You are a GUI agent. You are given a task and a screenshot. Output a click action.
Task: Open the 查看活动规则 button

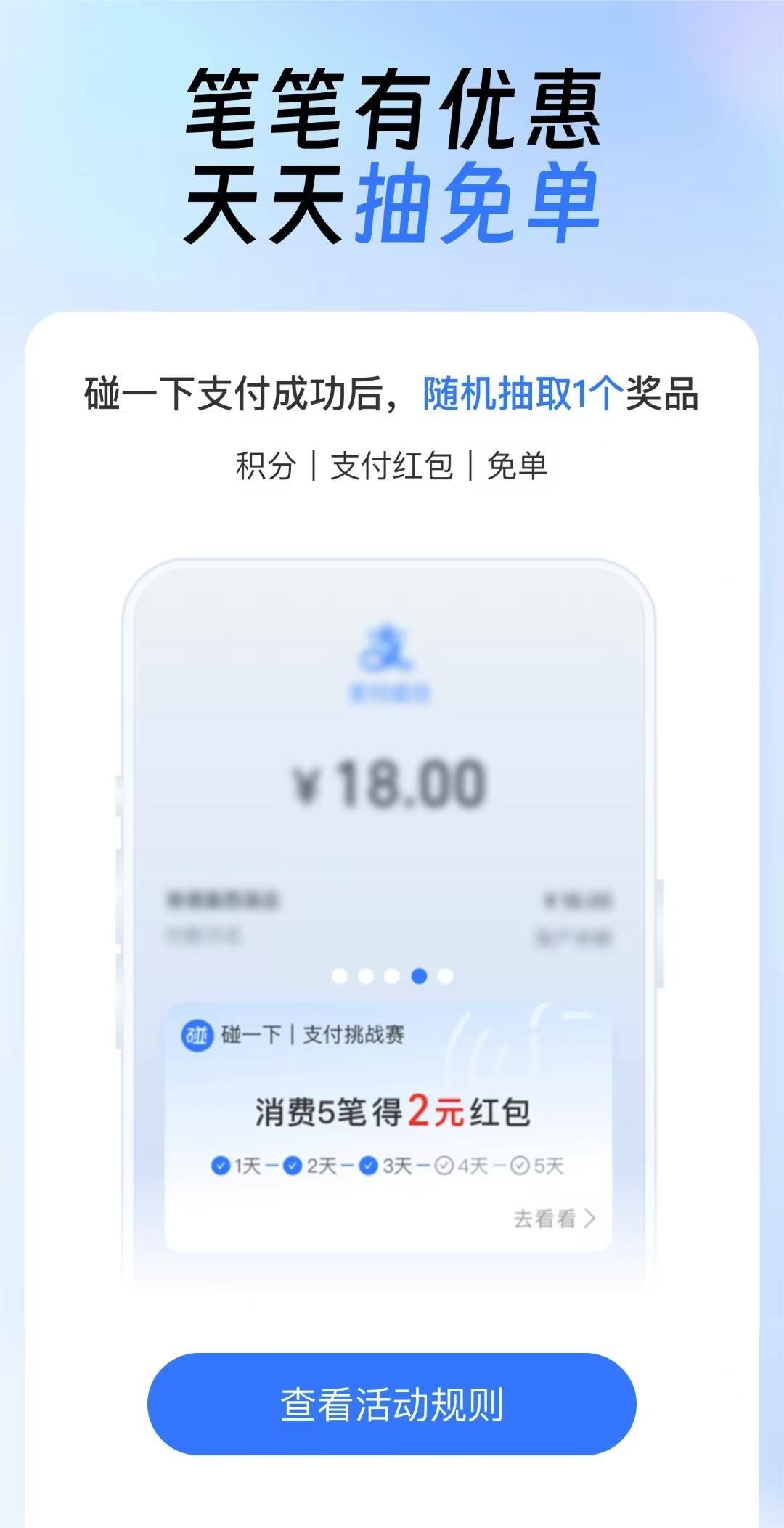[392, 1404]
